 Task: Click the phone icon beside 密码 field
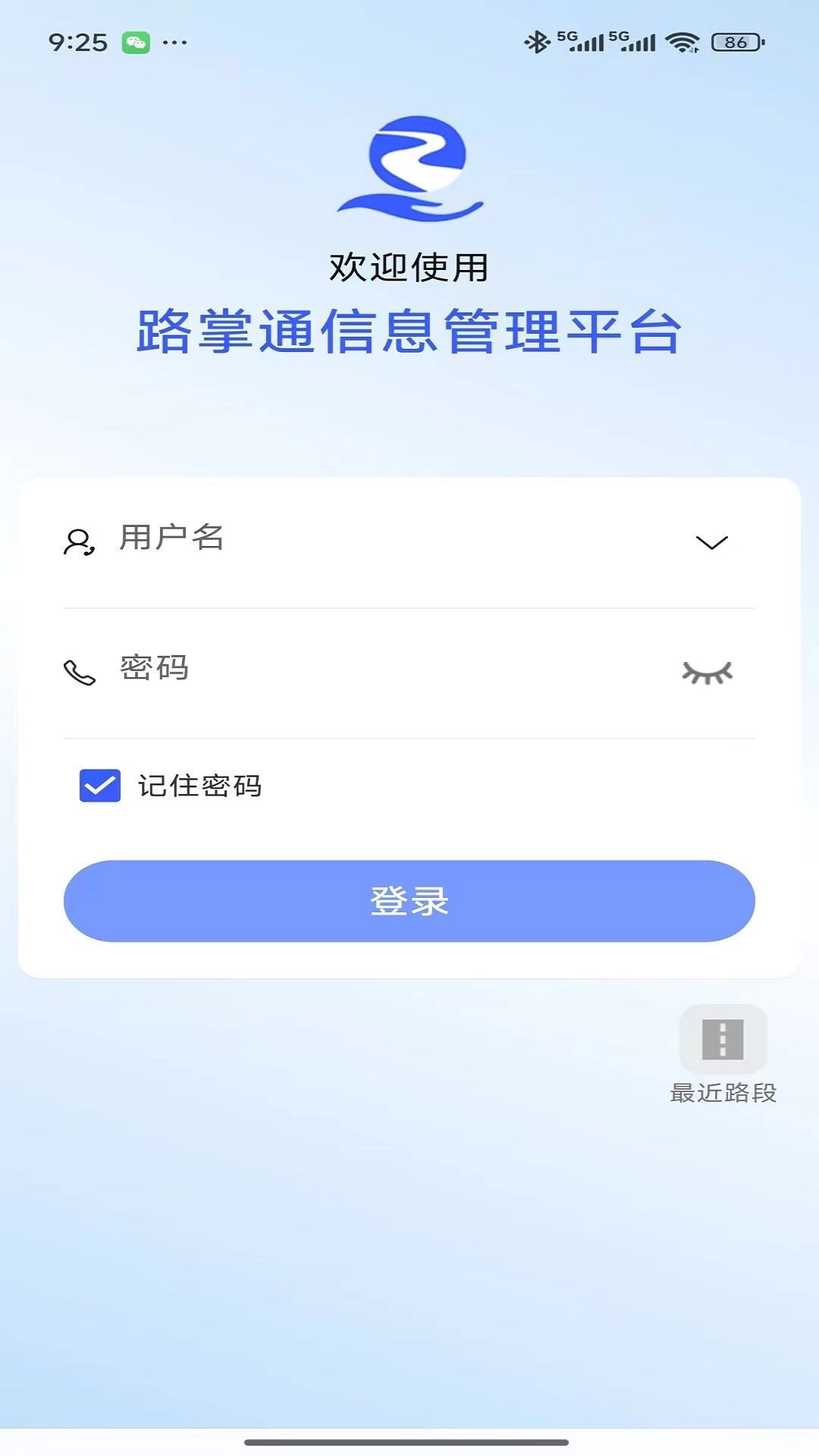[79, 672]
